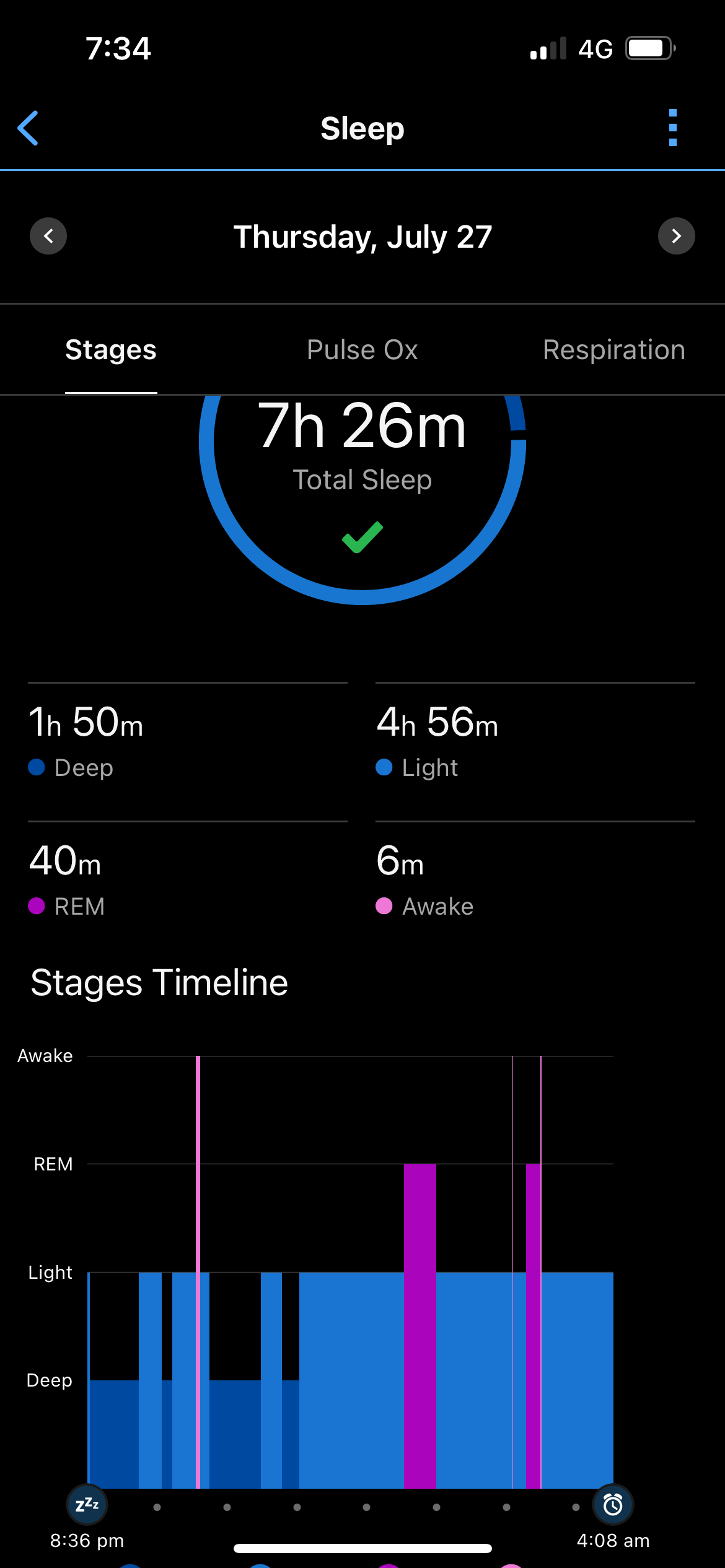Image resolution: width=725 pixels, height=1568 pixels.
Task: Open the three-dot overflow menu
Action: coord(673,128)
